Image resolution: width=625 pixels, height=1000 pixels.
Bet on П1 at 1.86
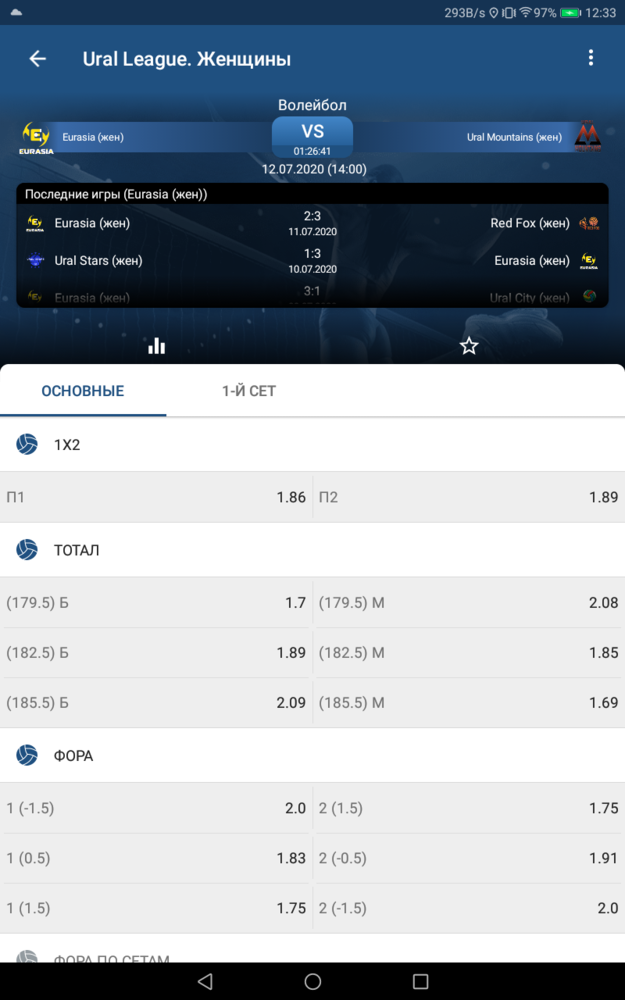pos(156,497)
